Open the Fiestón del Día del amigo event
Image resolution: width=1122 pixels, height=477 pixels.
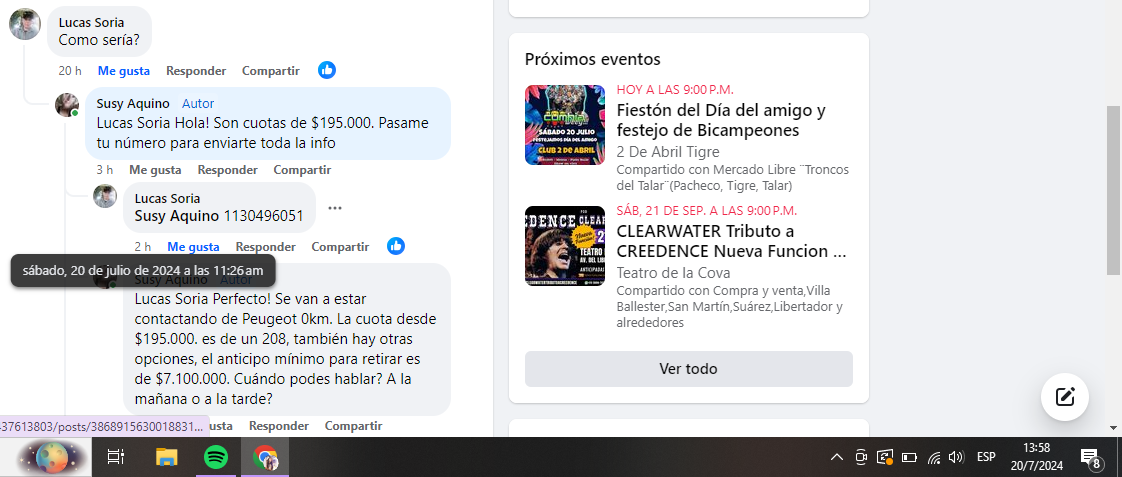[720, 119]
